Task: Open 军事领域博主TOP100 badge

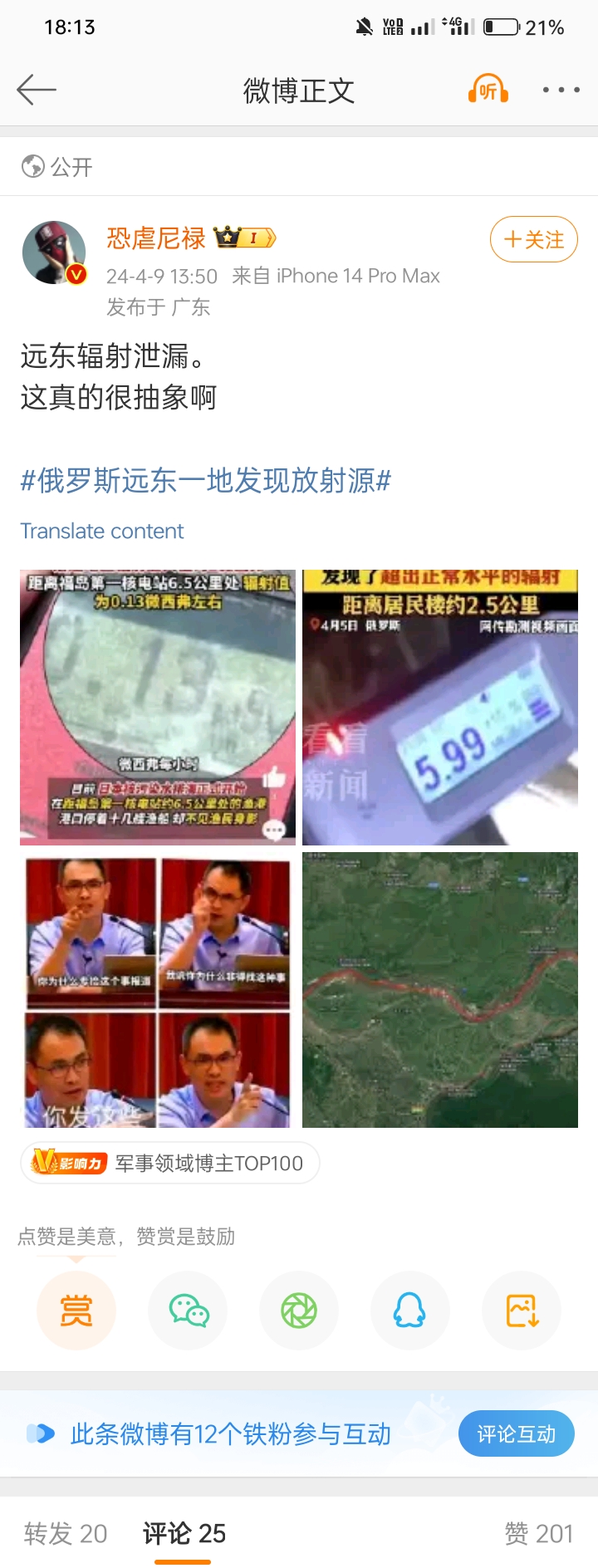Action: [x=170, y=1163]
